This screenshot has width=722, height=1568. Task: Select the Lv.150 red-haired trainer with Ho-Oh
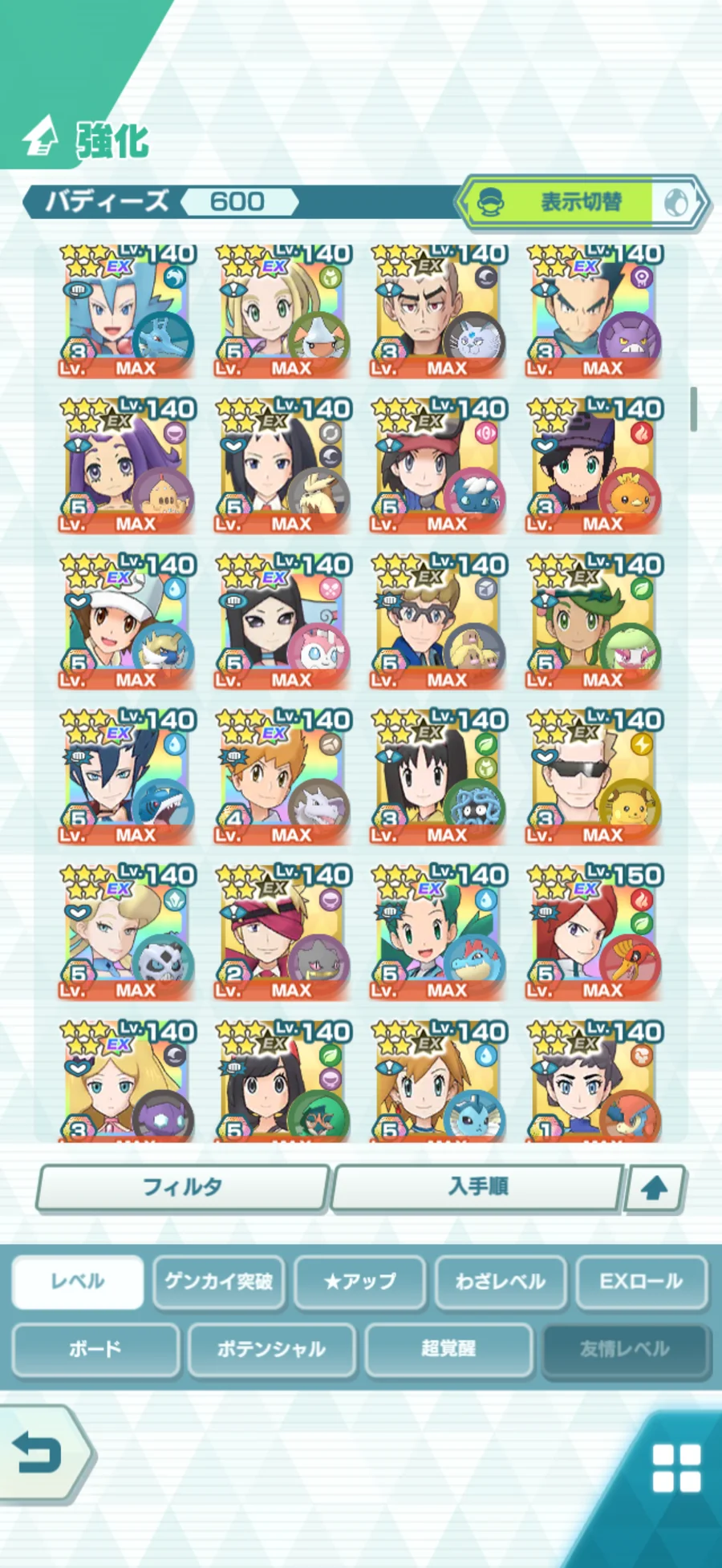(594, 934)
